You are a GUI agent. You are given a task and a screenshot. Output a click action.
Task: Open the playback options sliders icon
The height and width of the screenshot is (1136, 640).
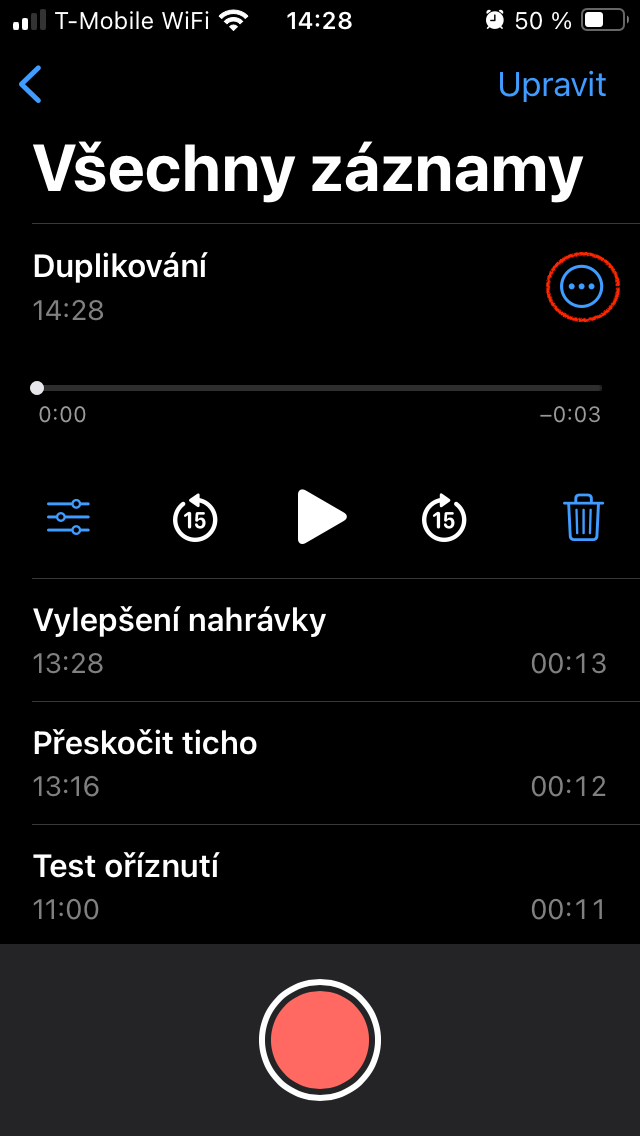[68, 517]
